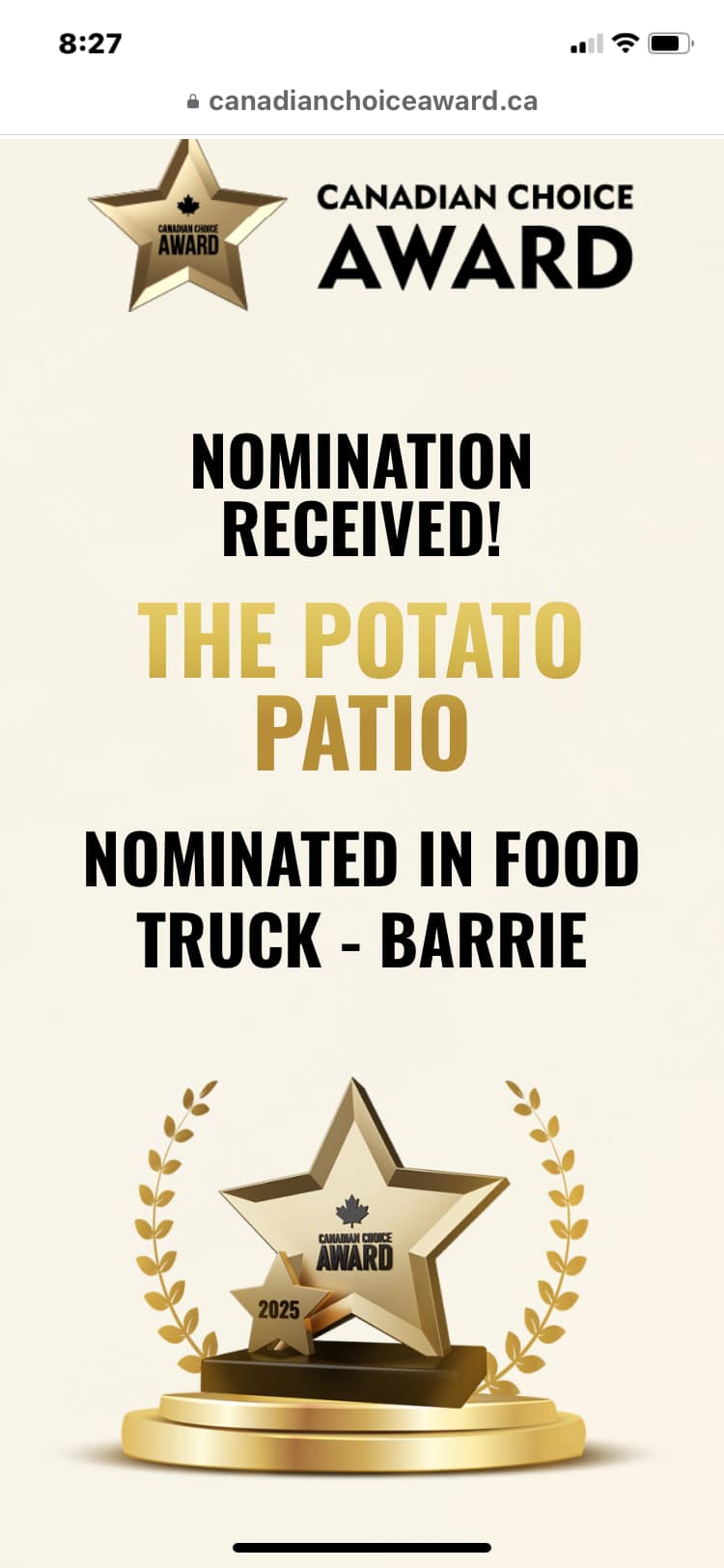Tap the canadianchoiceaward.ca address bar
Screen dimensions: 724x1568
tap(363, 101)
